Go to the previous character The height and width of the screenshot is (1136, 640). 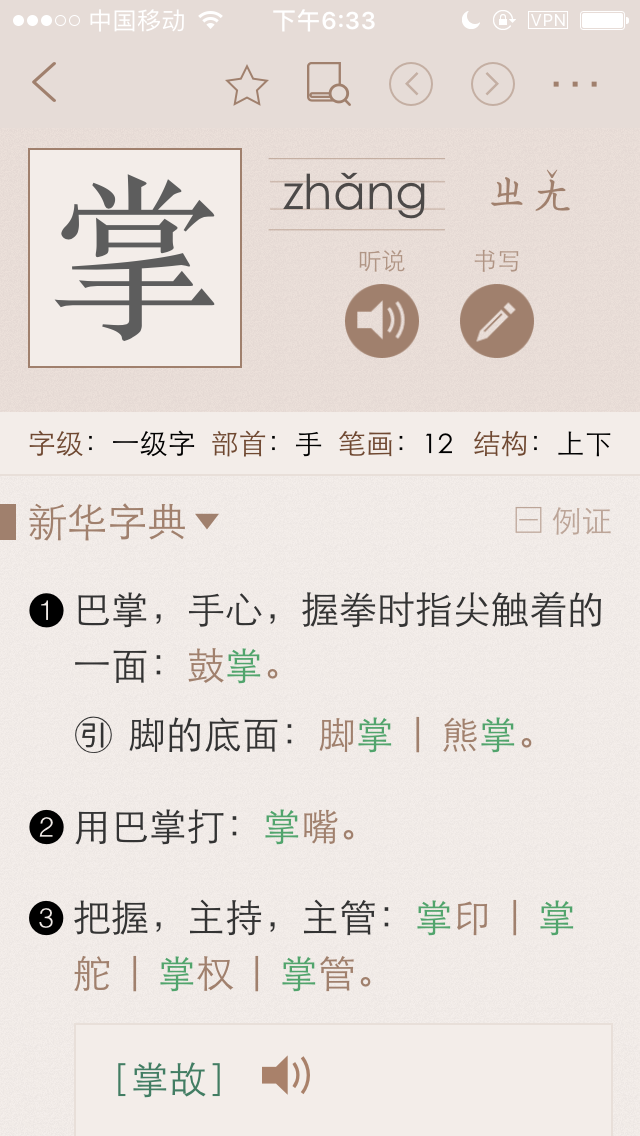coord(411,85)
